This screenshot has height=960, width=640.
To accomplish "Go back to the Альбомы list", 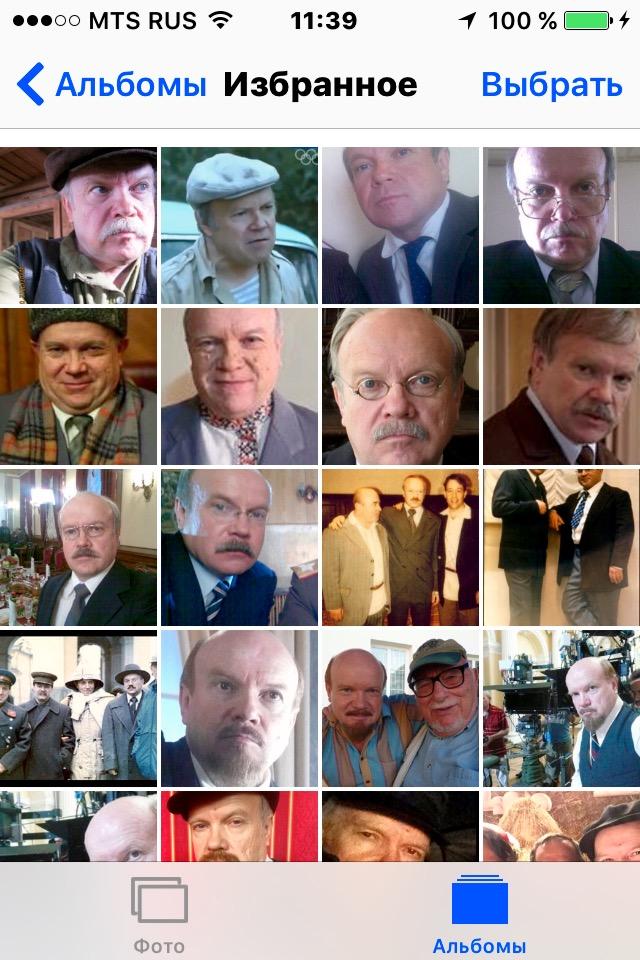I will click(x=112, y=84).
